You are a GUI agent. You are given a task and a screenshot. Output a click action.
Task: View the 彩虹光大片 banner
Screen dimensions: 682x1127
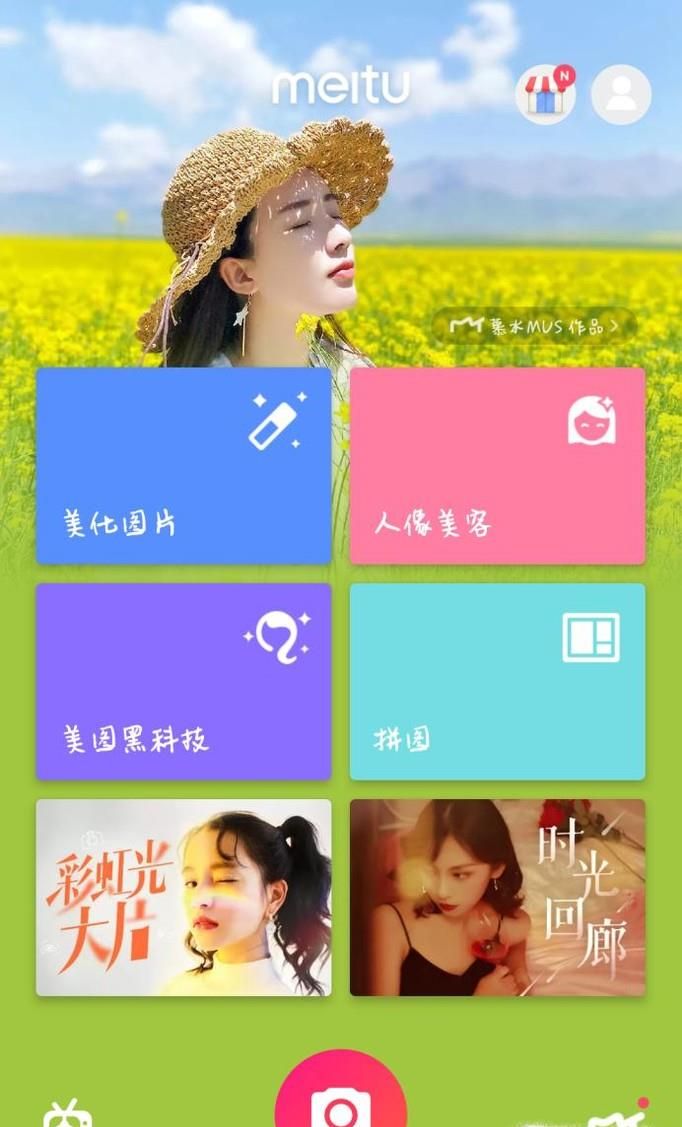[x=184, y=897]
